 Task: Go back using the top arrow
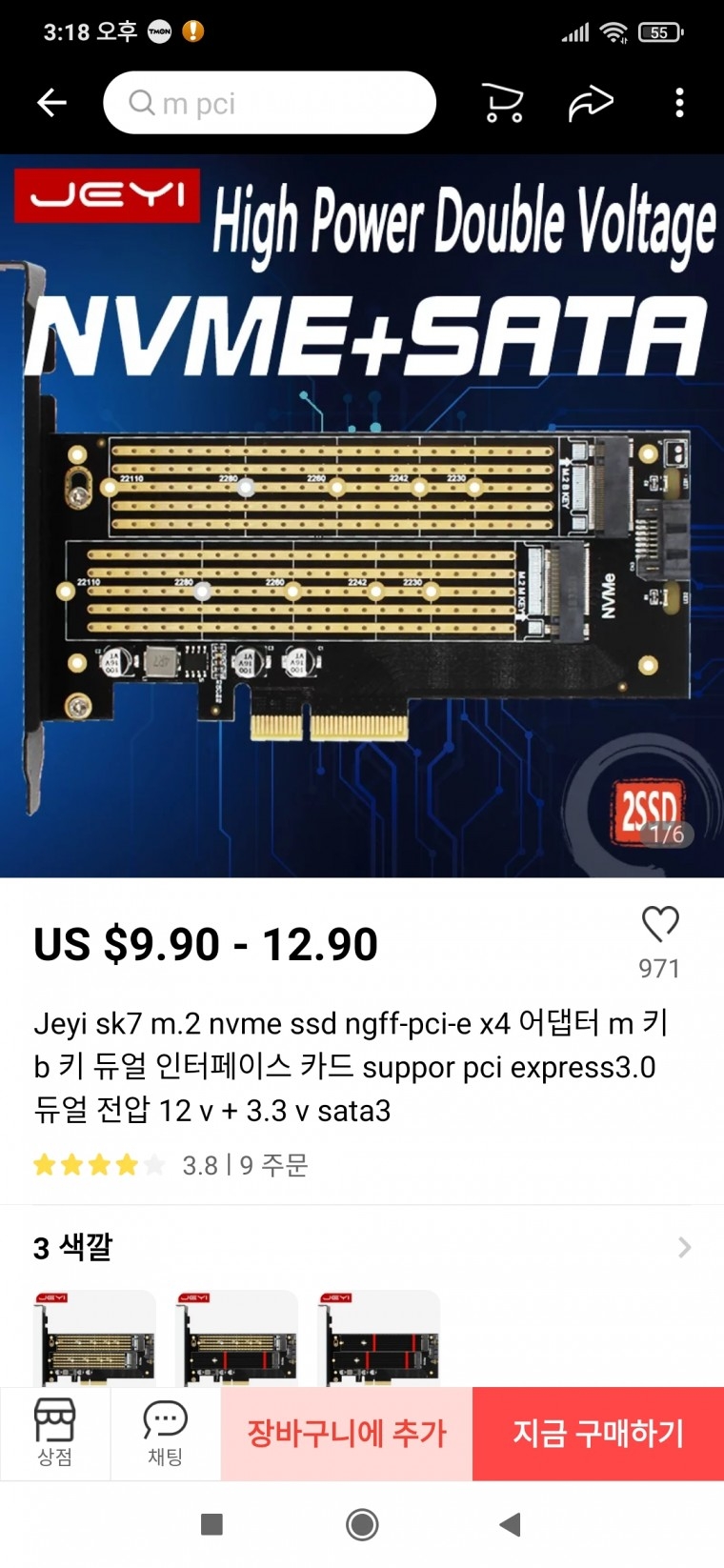(x=51, y=103)
